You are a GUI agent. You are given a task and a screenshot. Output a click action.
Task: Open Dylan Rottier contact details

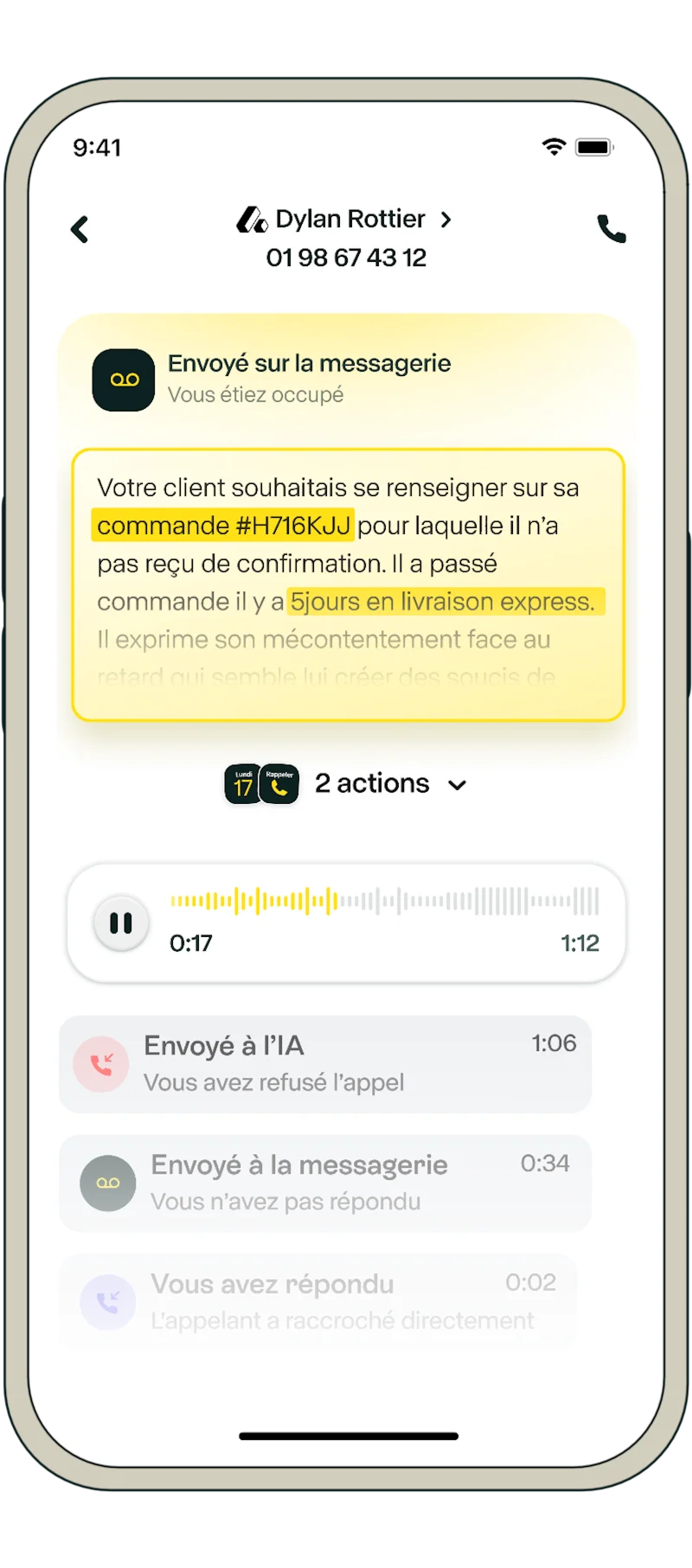pos(344,220)
